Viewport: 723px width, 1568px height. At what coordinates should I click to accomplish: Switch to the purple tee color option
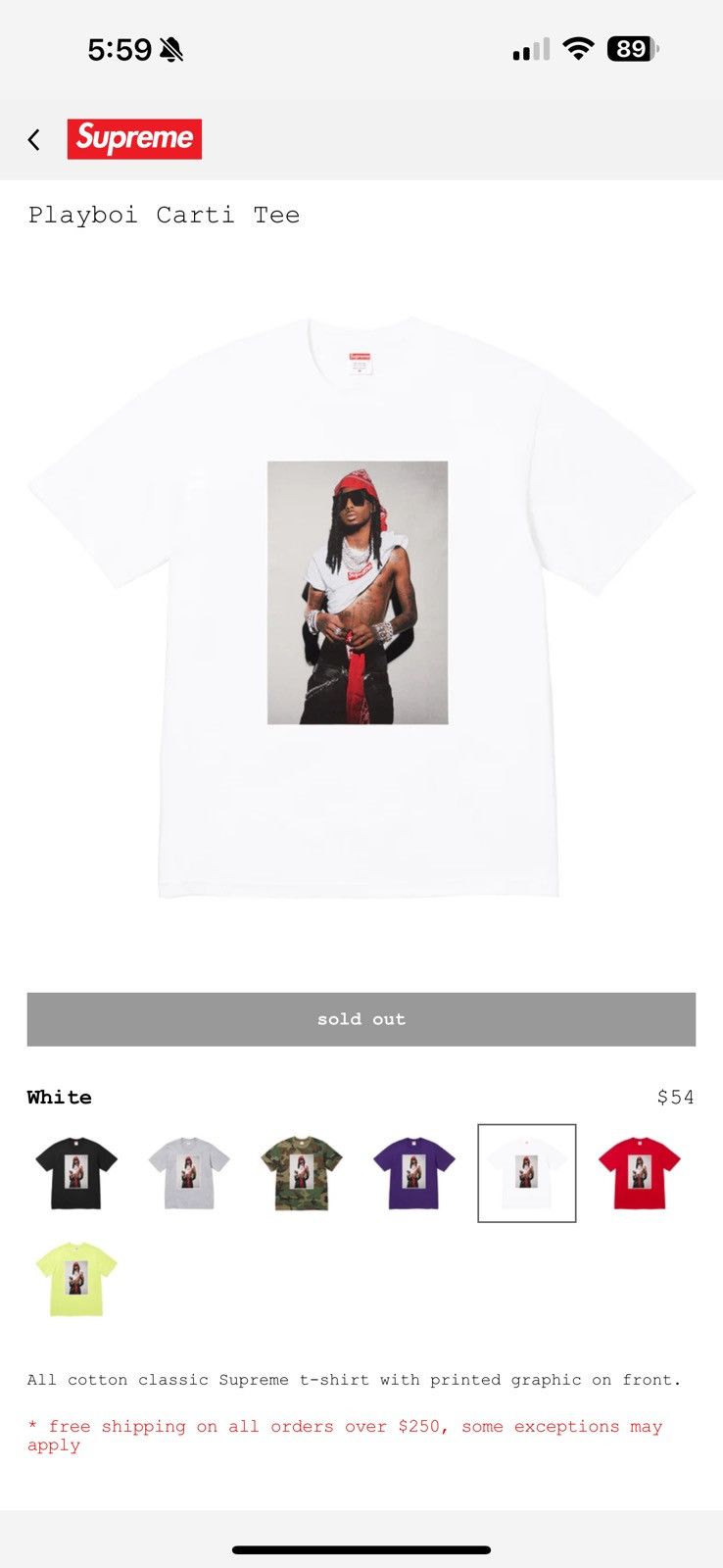click(x=414, y=1173)
